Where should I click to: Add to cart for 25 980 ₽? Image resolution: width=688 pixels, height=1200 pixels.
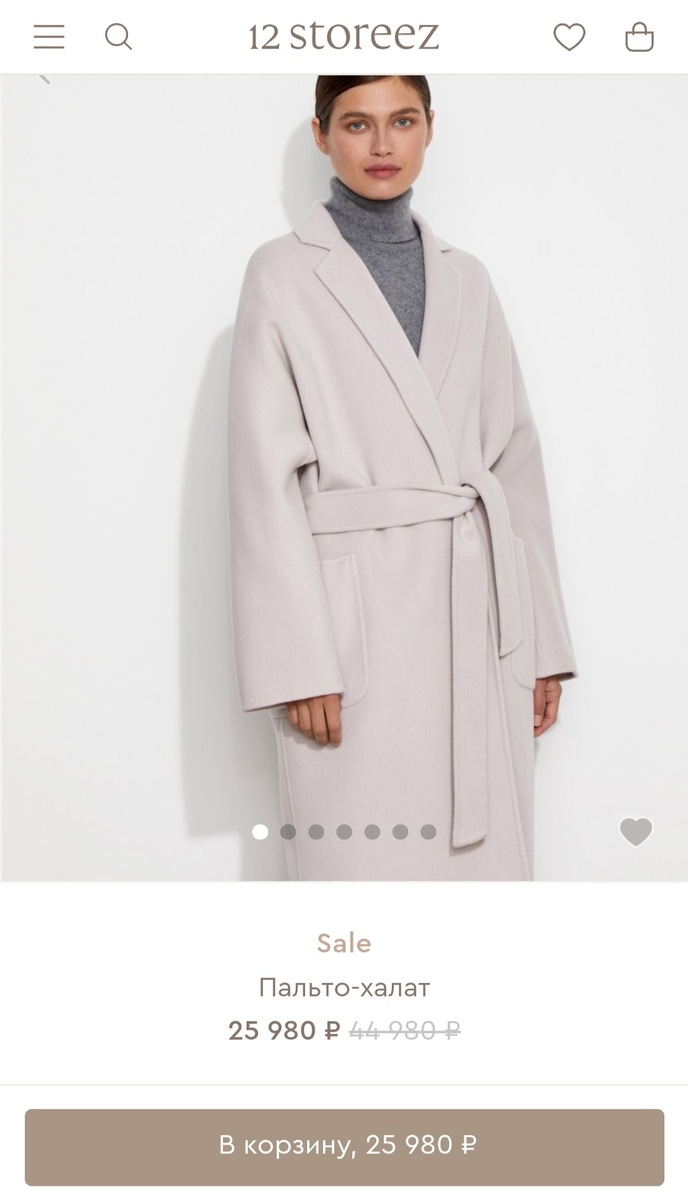point(344,1146)
